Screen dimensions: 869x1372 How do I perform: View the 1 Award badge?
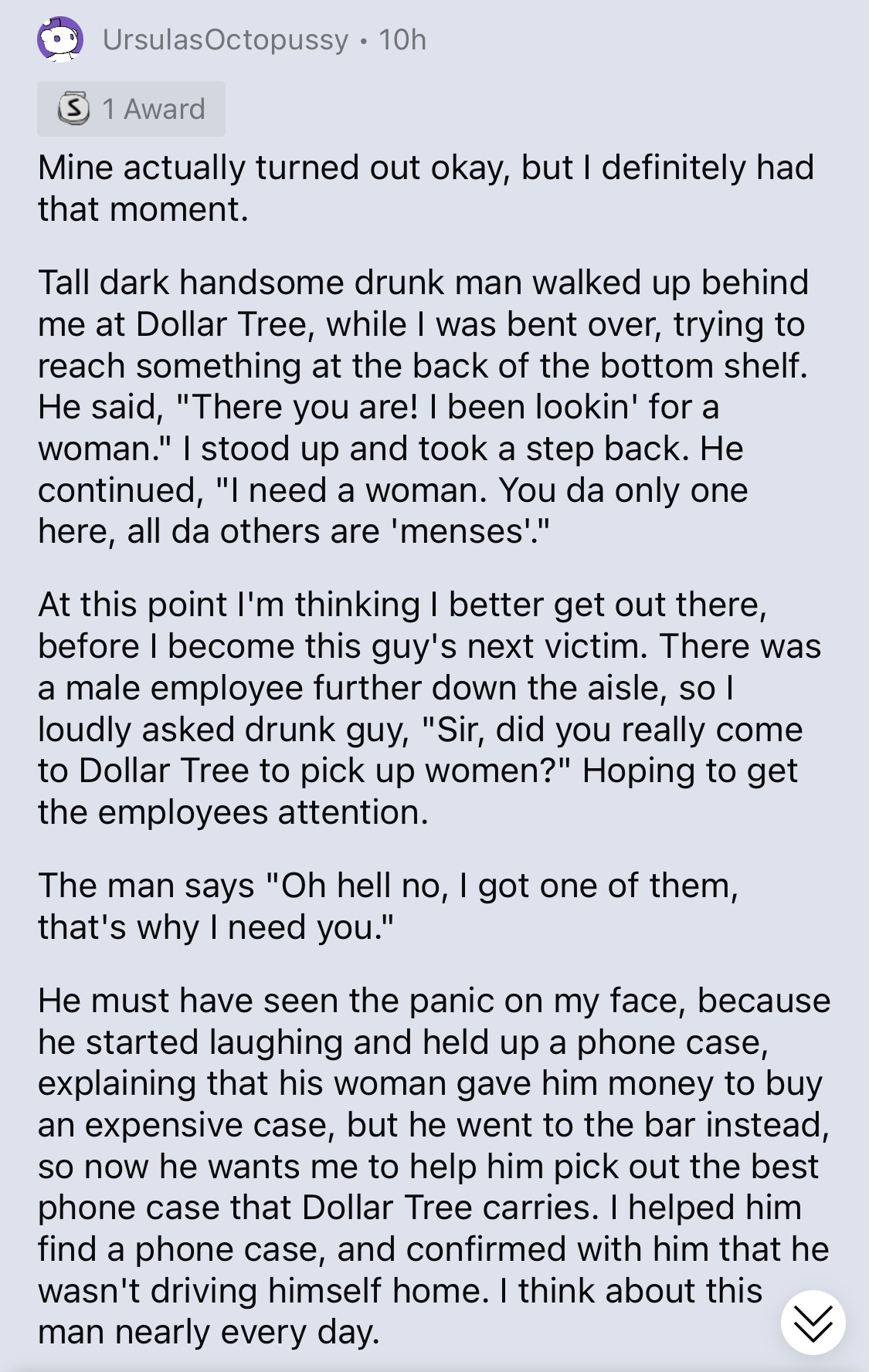click(131, 109)
